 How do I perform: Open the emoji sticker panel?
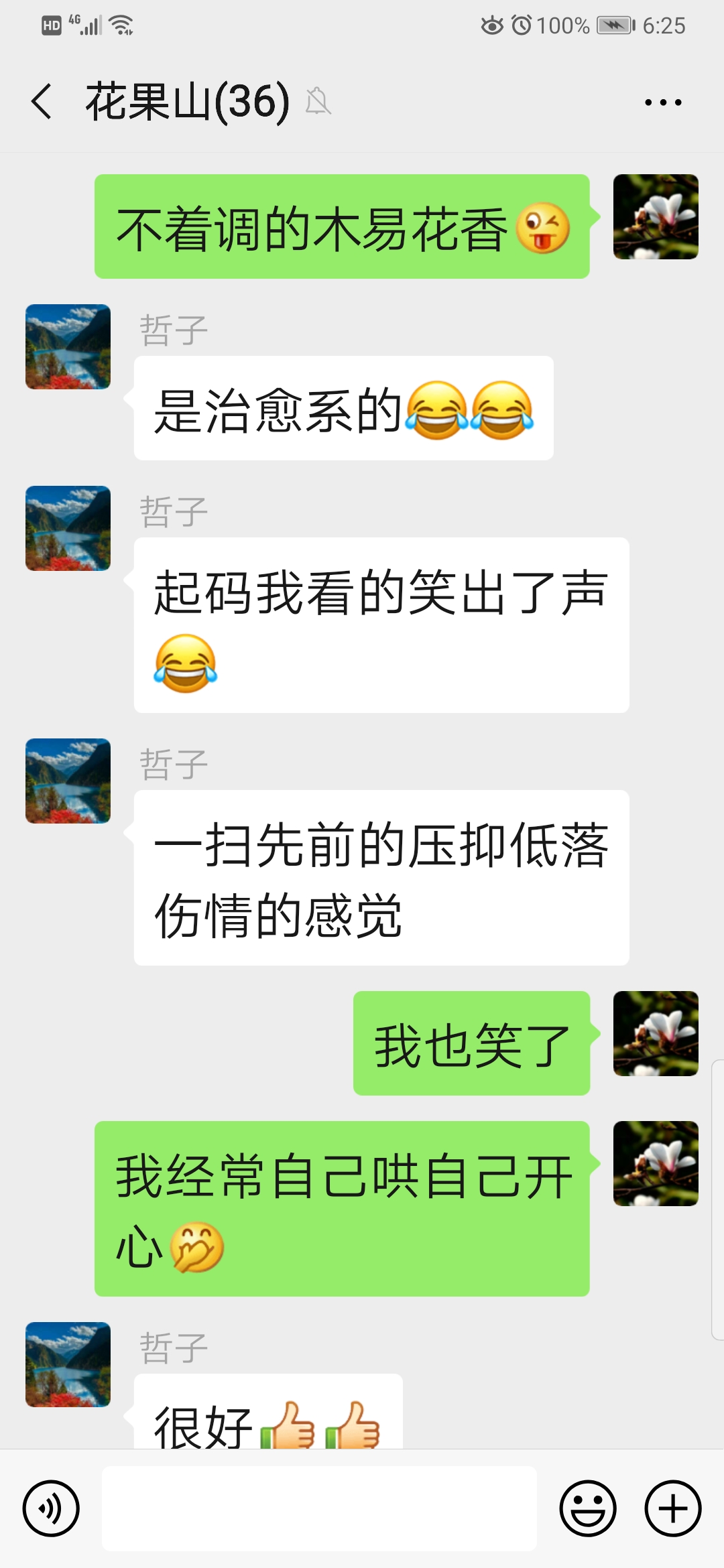(588, 1508)
